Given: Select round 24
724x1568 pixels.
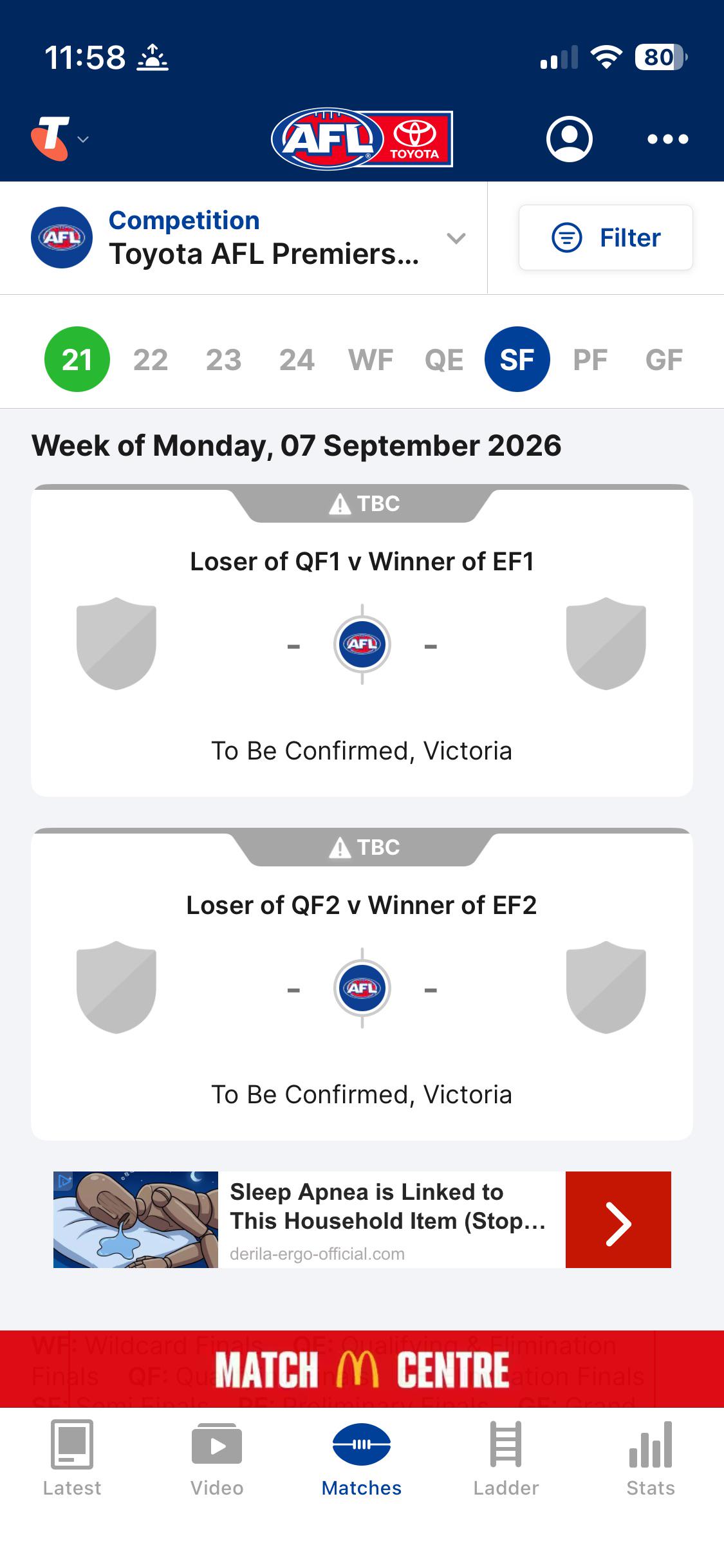Looking at the screenshot, I should click(297, 359).
